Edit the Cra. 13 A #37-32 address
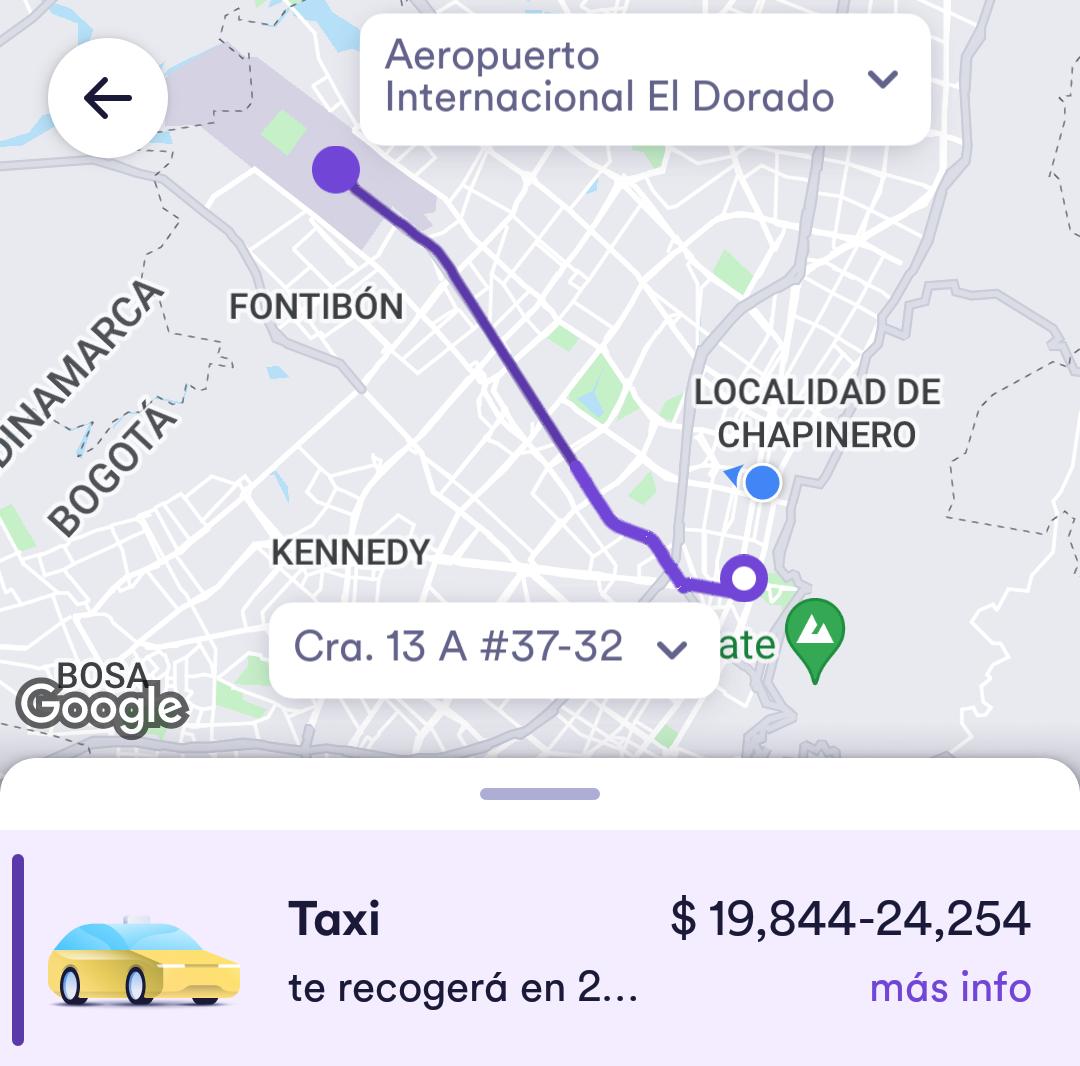Screen dimensions: 1080x1066 492,648
